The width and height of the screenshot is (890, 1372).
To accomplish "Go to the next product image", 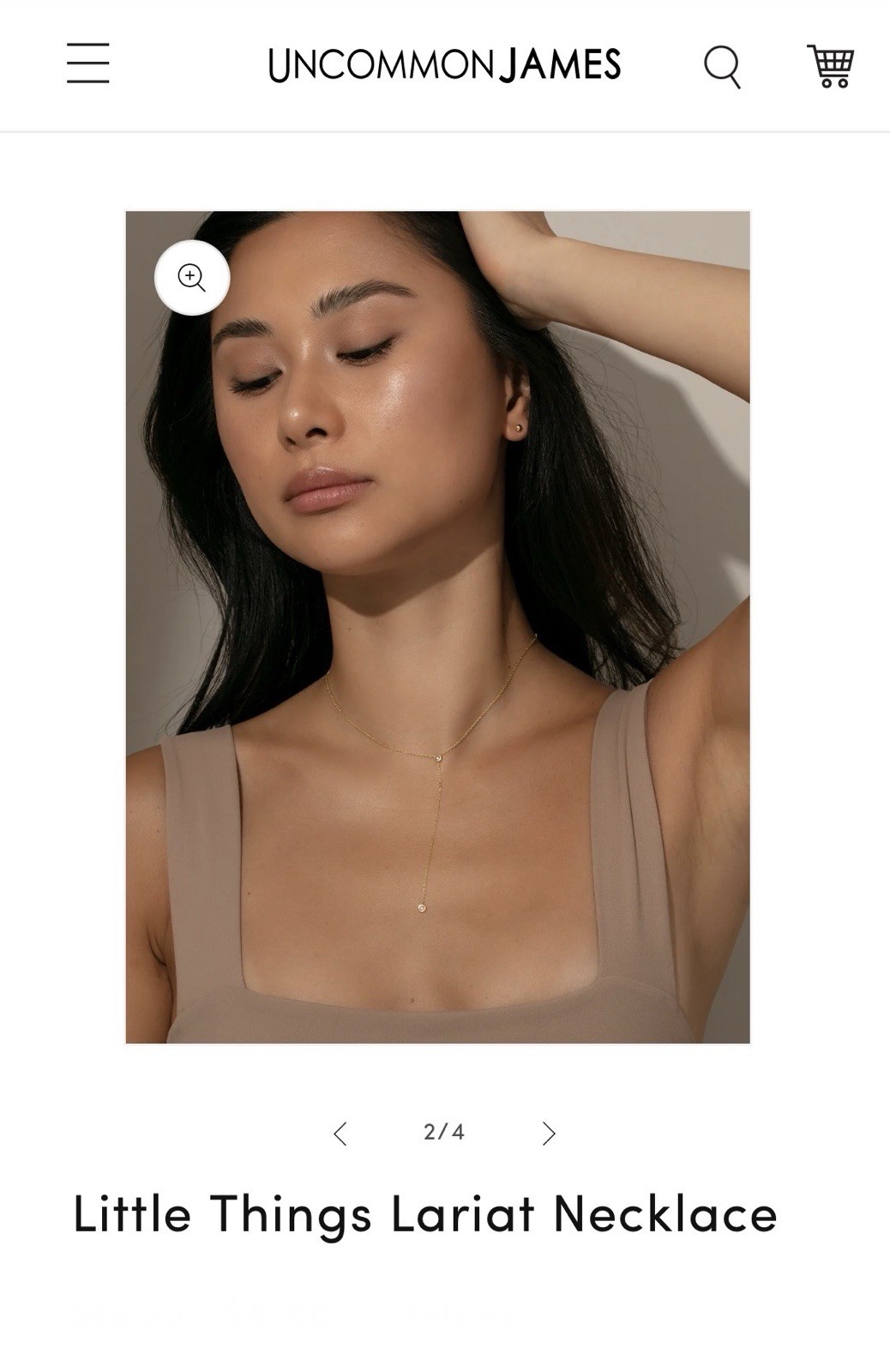I will click(549, 1133).
